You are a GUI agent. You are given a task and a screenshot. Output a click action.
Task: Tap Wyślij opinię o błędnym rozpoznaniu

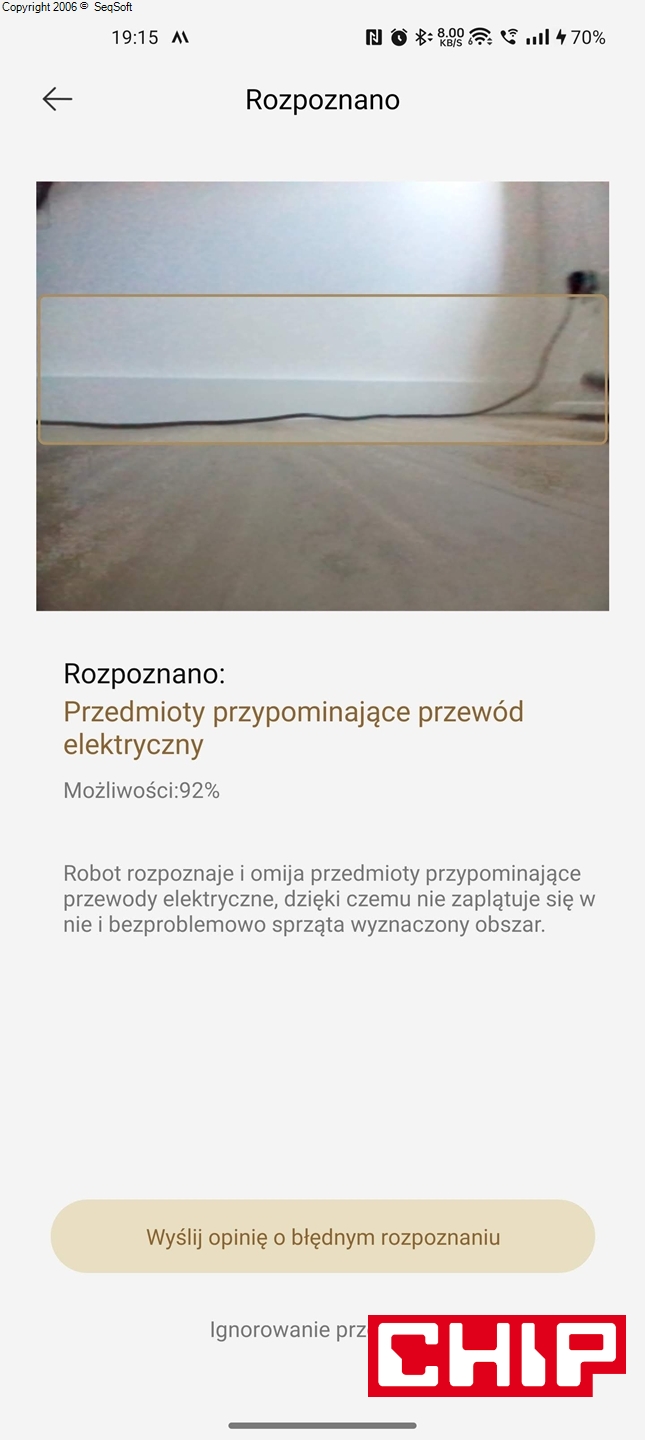322,1237
